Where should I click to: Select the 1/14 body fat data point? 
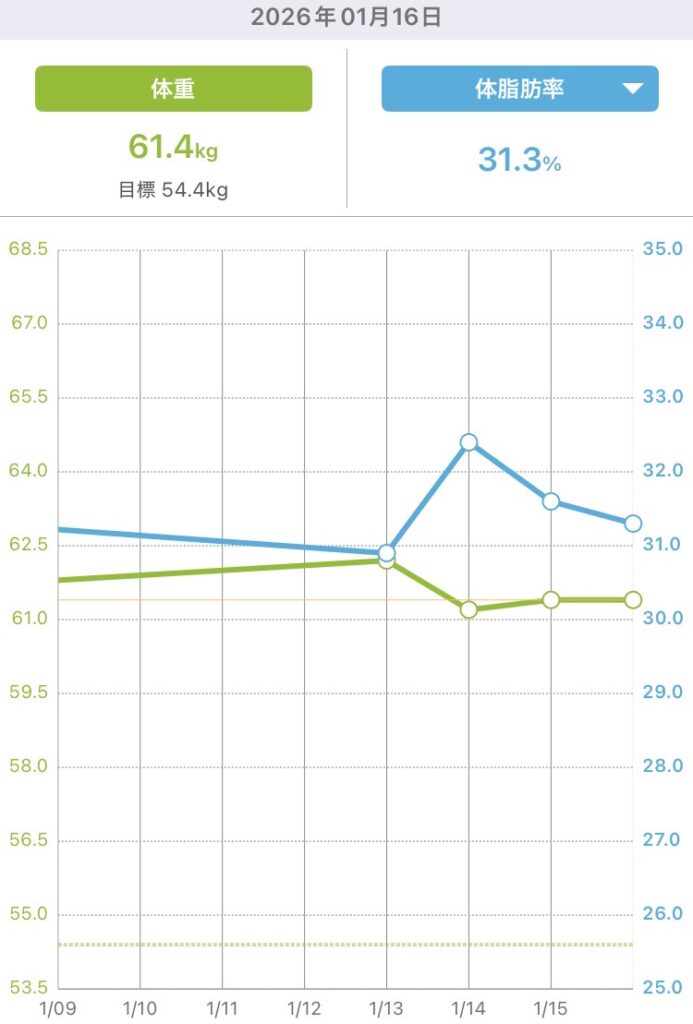(468, 442)
